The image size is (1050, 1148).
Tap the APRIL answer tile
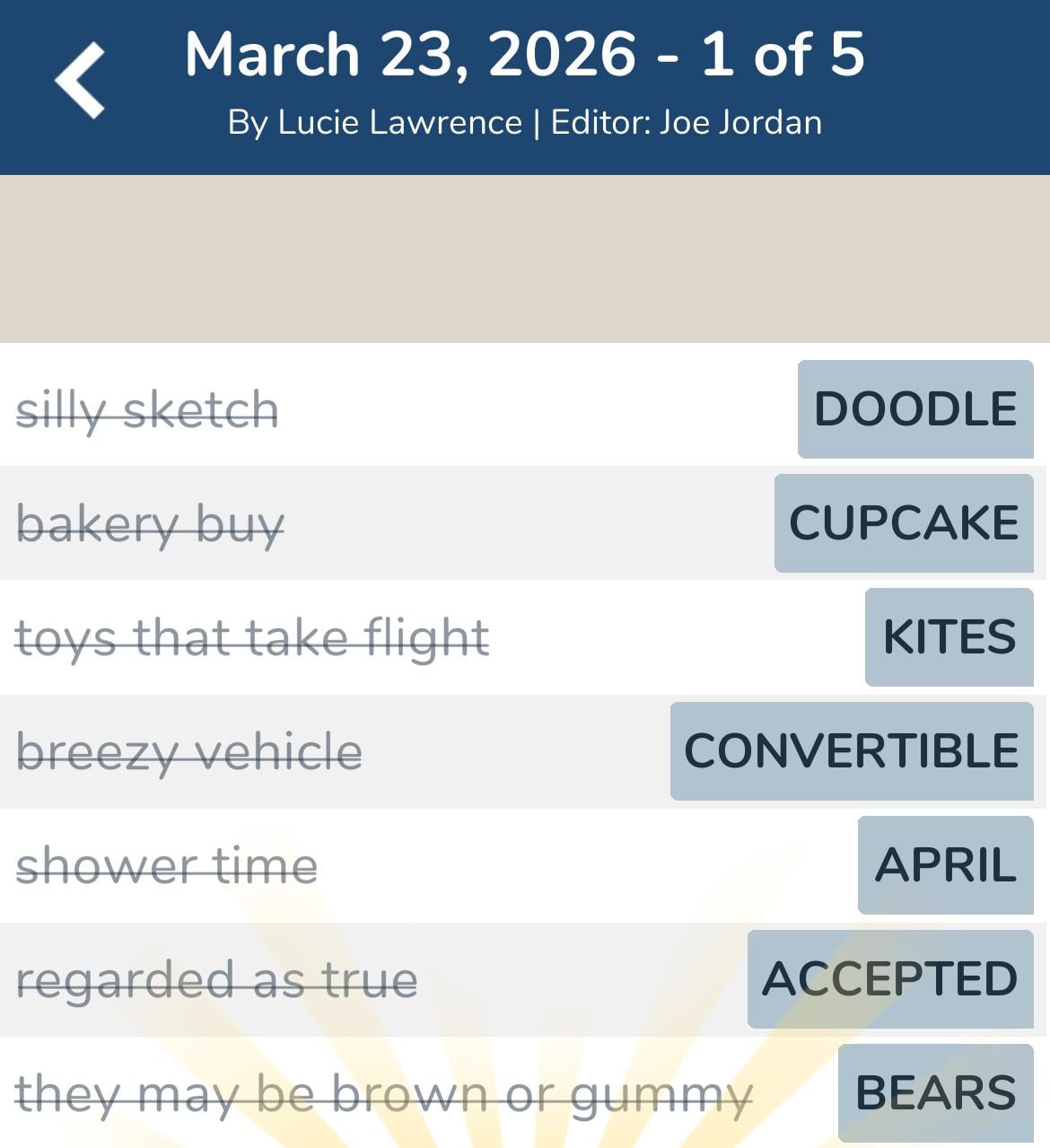(x=945, y=865)
